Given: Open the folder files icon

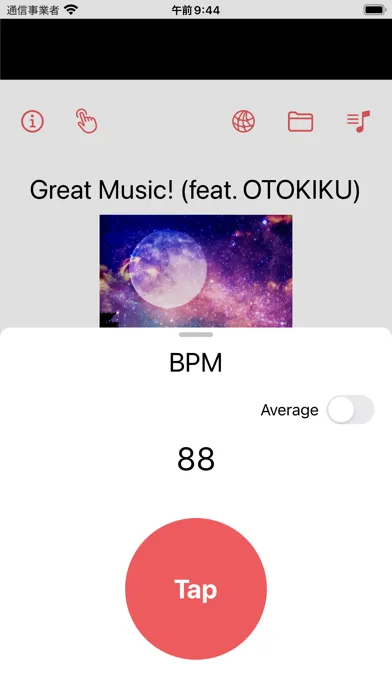Looking at the screenshot, I should point(301,121).
